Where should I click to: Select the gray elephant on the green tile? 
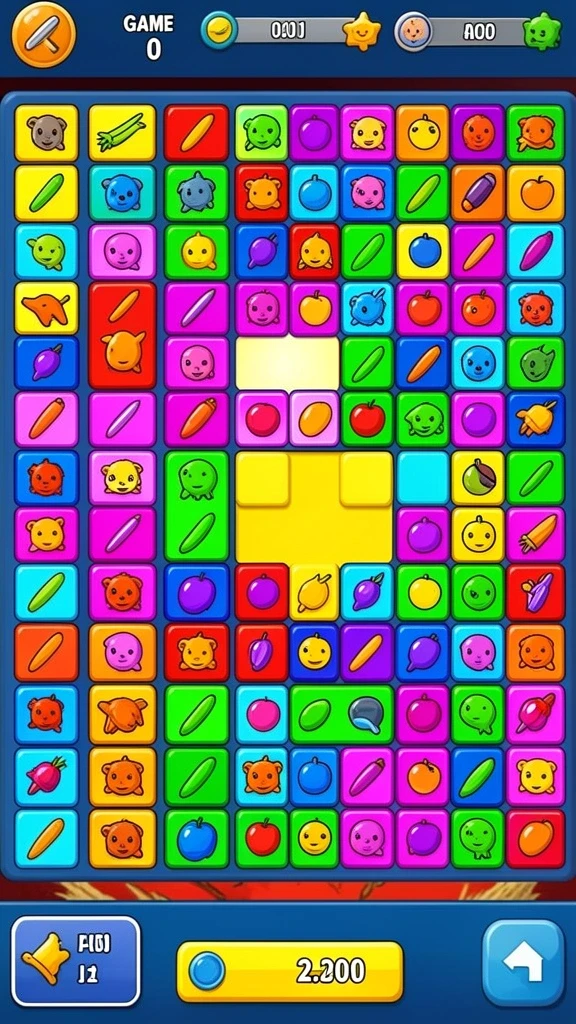tap(197, 193)
